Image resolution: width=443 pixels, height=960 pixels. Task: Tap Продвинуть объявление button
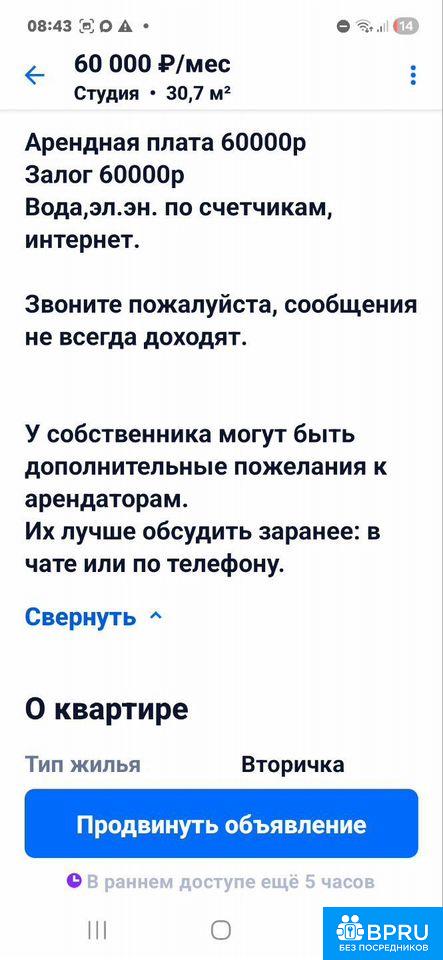coord(222,823)
